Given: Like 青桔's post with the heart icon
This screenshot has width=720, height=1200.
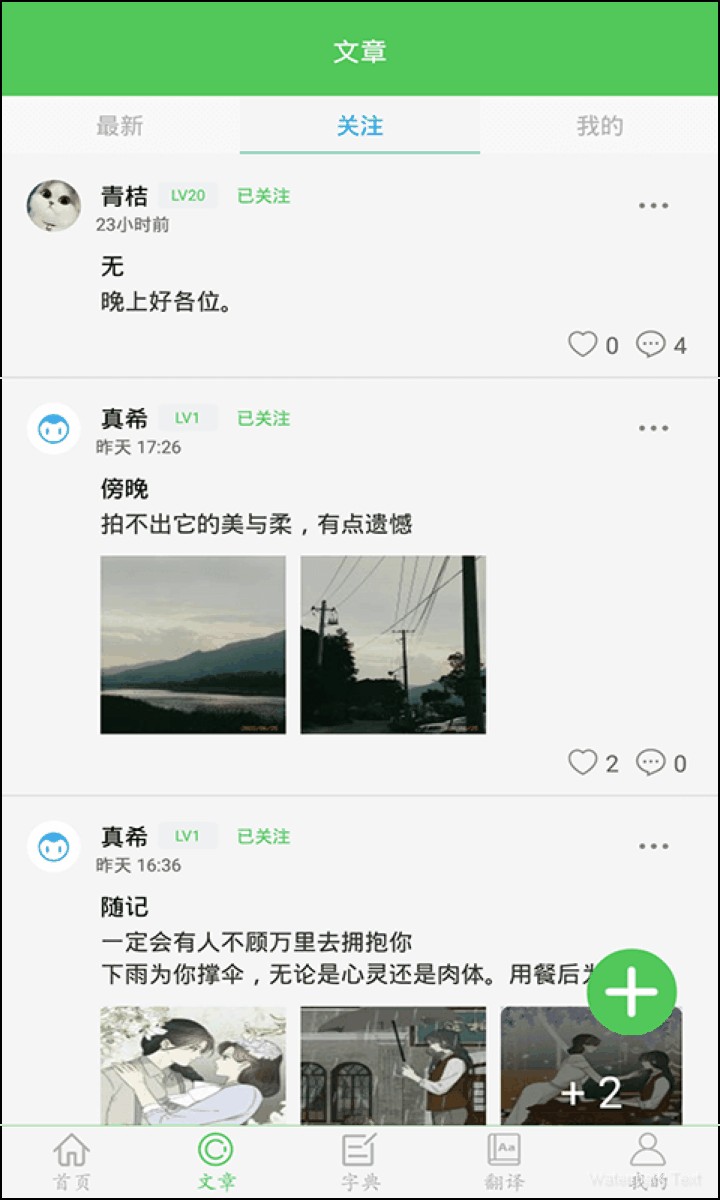Looking at the screenshot, I should (x=583, y=343).
